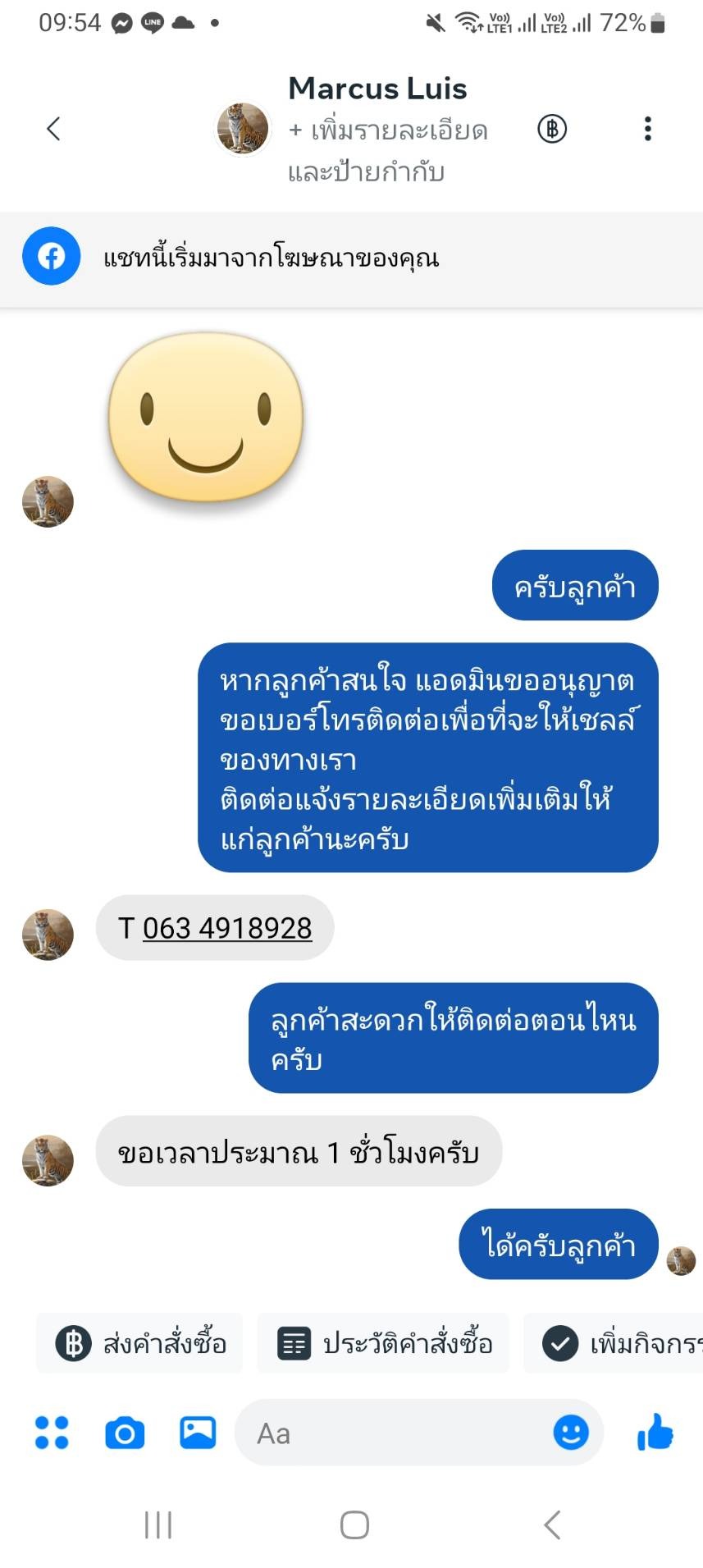Tap เพิ่มรายละเอียดและป้ายกำกับ link

(387, 151)
